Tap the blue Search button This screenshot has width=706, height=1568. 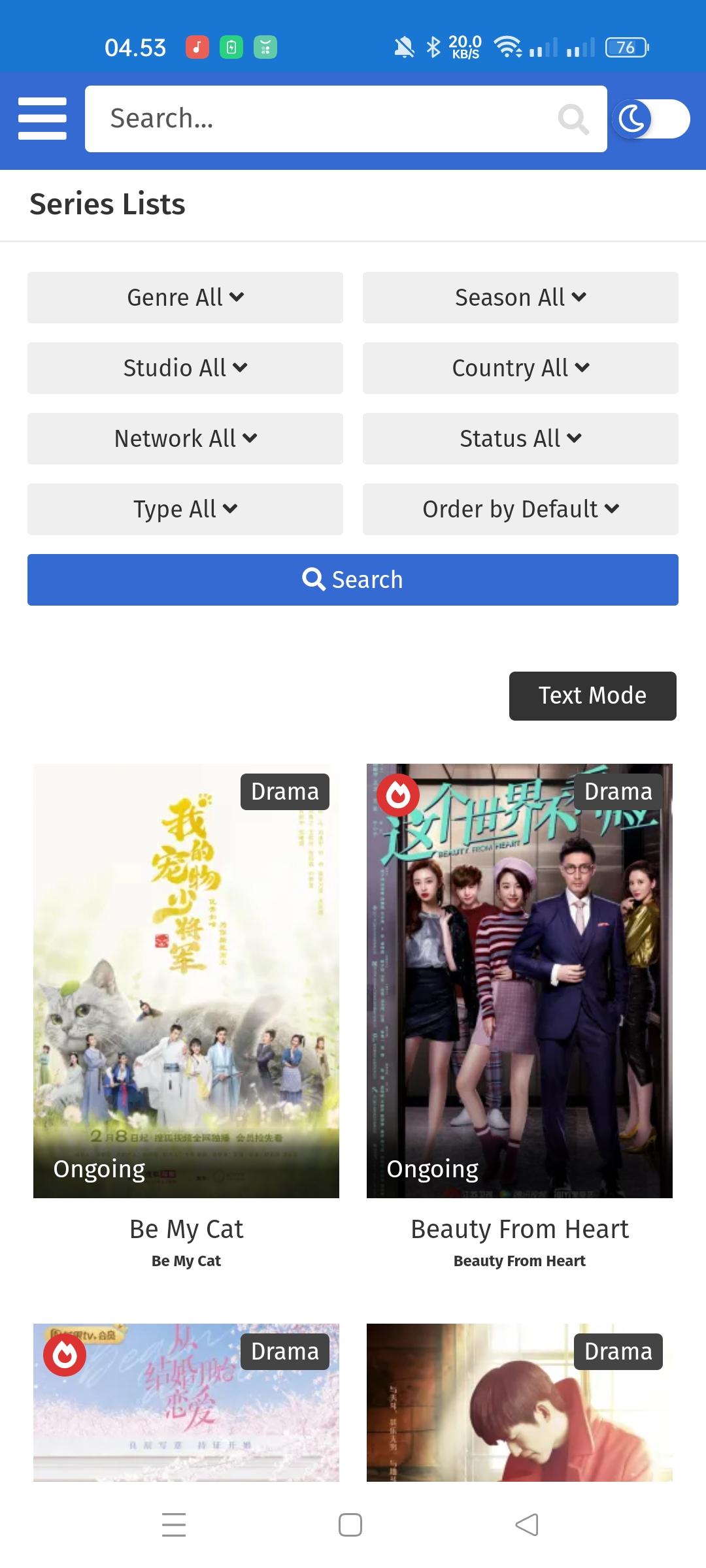(x=353, y=580)
